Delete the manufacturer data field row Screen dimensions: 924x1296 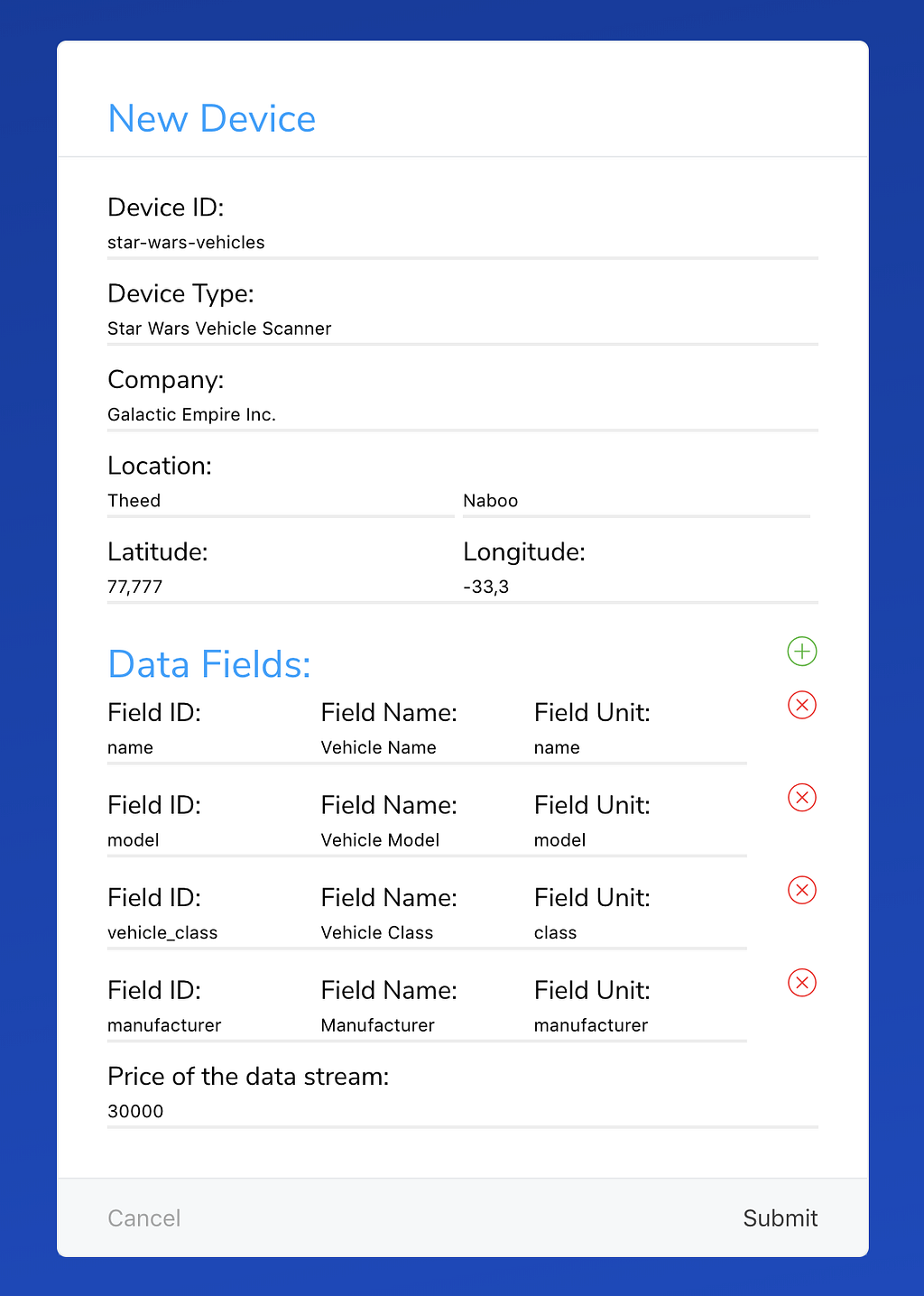(x=801, y=983)
